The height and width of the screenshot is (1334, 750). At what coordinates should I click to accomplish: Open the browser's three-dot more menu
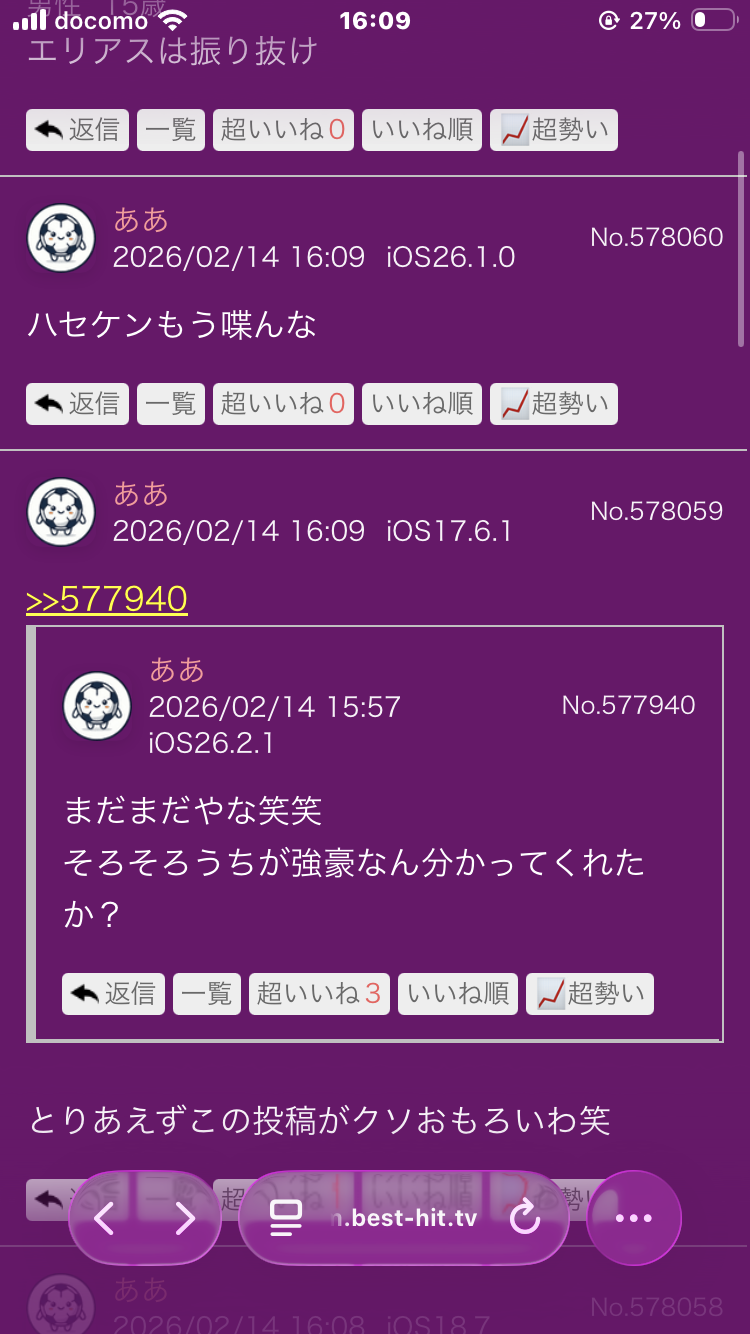[633, 1218]
